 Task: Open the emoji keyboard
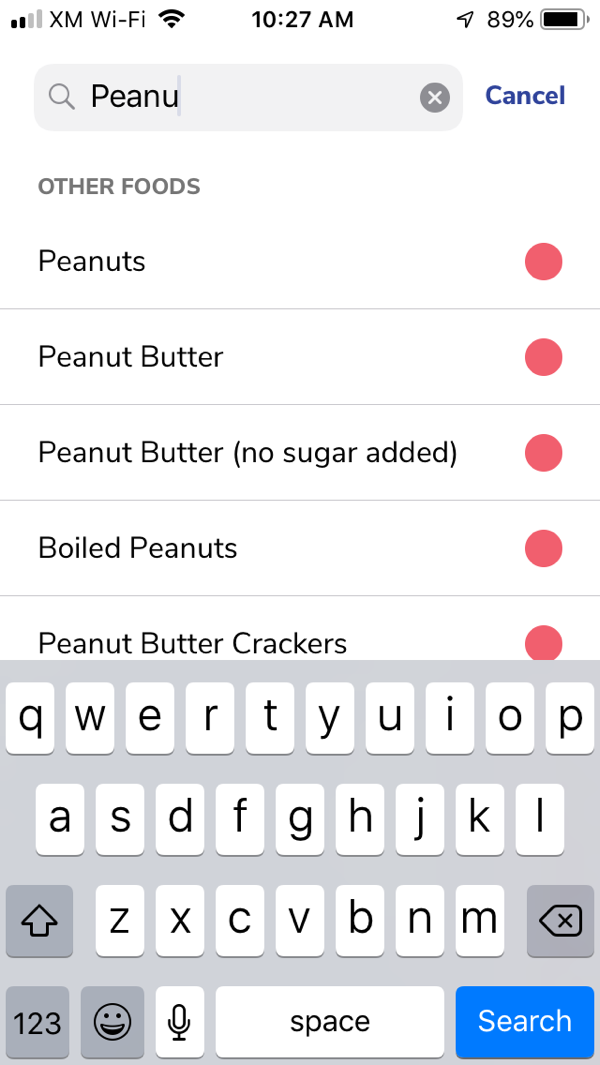click(x=112, y=1022)
